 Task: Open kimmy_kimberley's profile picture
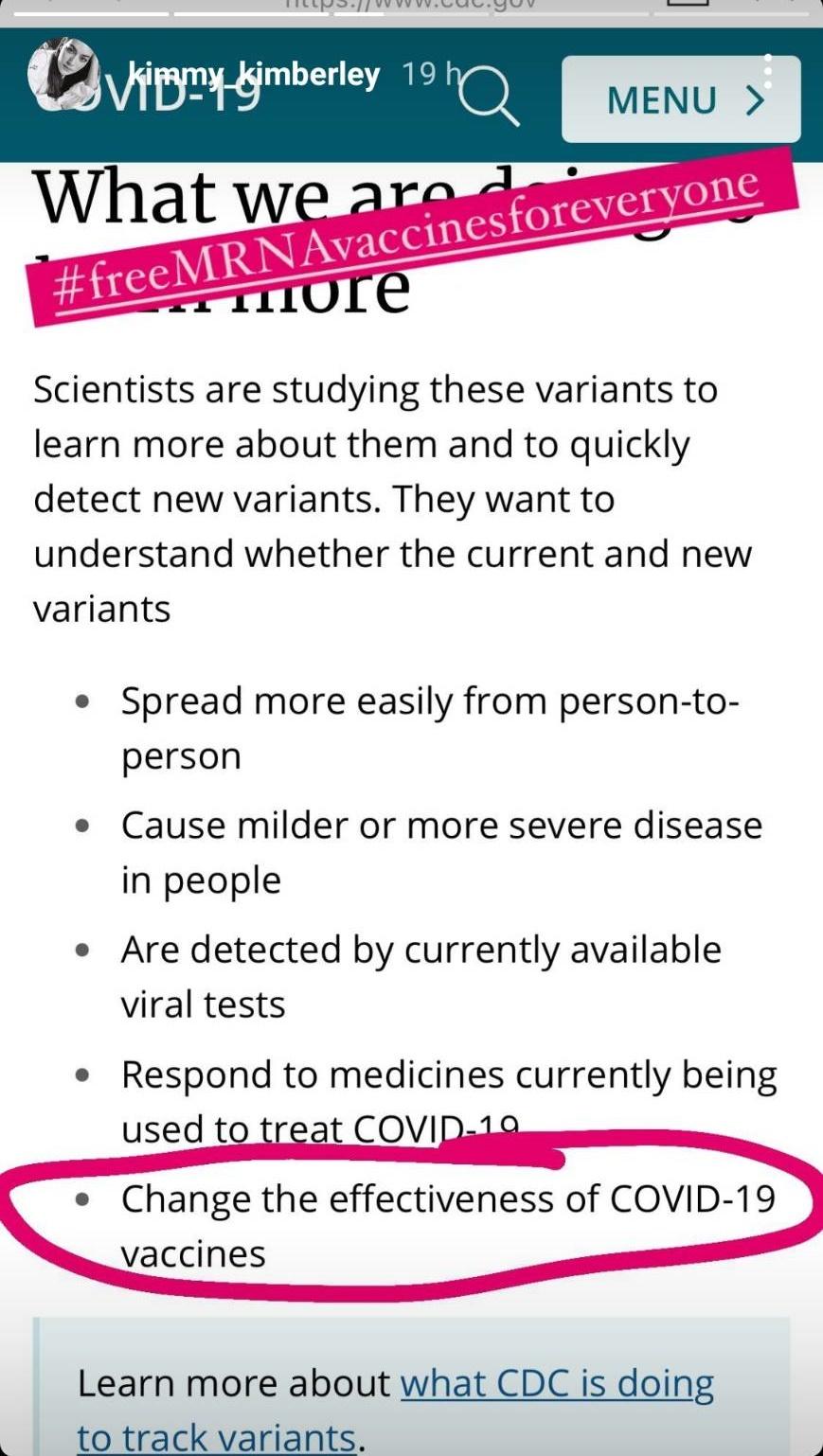tap(63, 73)
